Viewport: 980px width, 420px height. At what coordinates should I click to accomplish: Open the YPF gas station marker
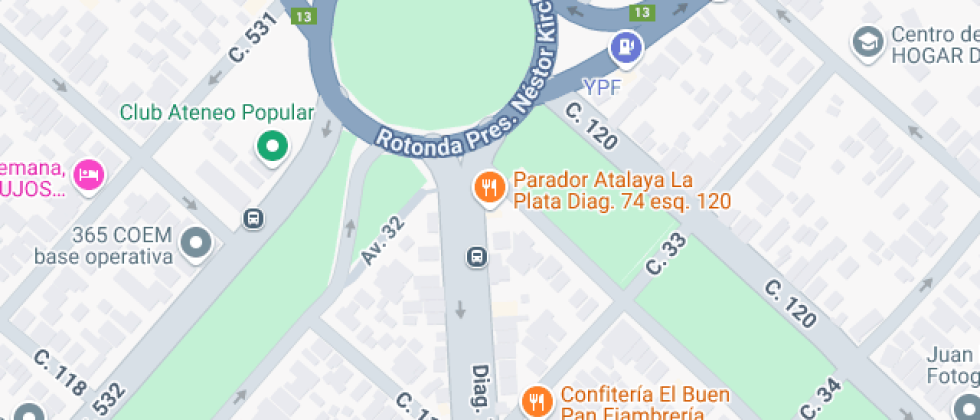click(627, 46)
